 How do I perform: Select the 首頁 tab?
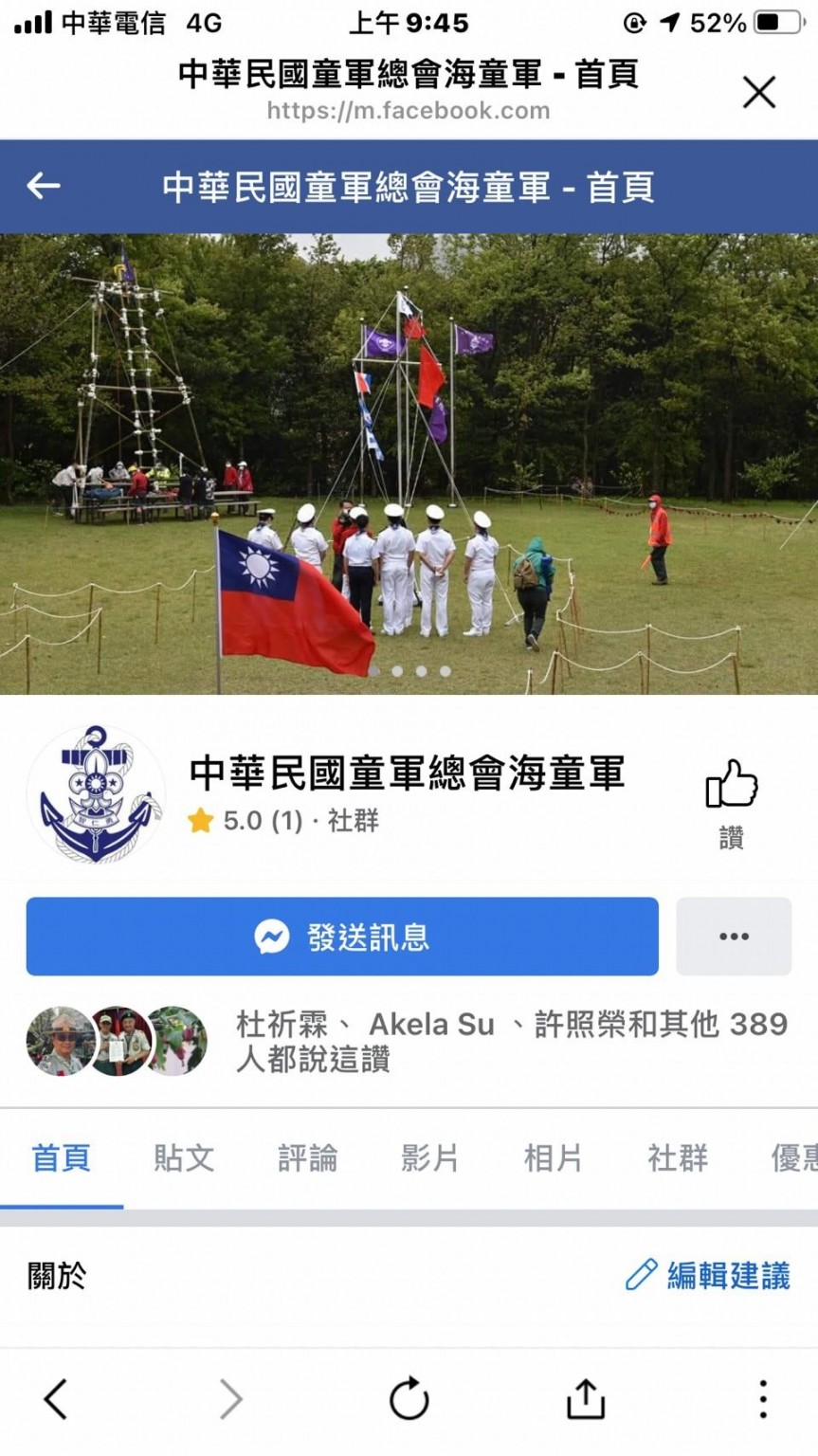tap(62, 1157)
